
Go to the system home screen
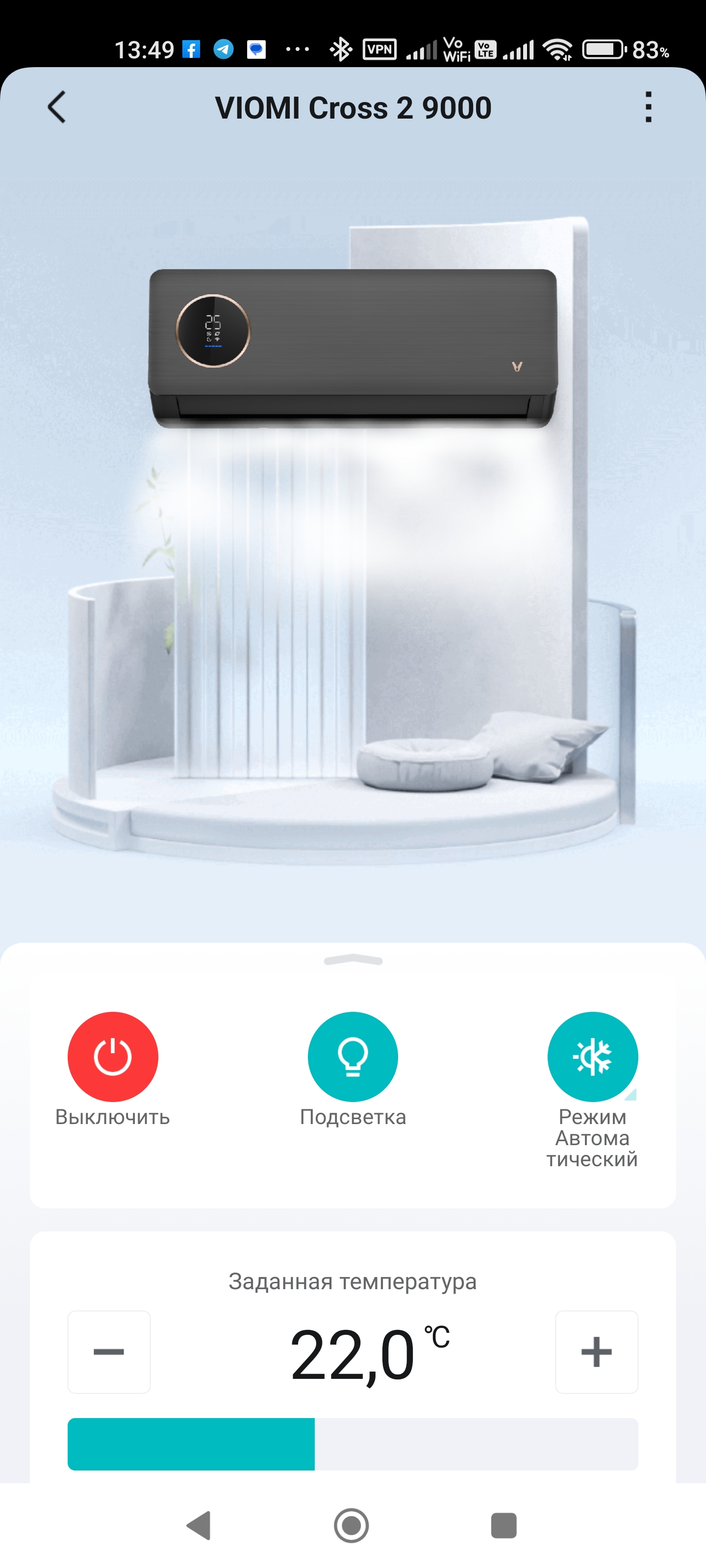click(352, 1525)
